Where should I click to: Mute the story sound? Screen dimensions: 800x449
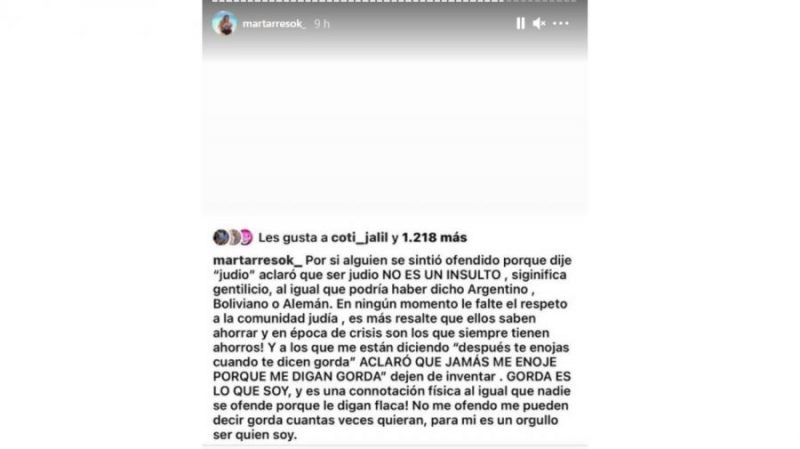(539, 23)
